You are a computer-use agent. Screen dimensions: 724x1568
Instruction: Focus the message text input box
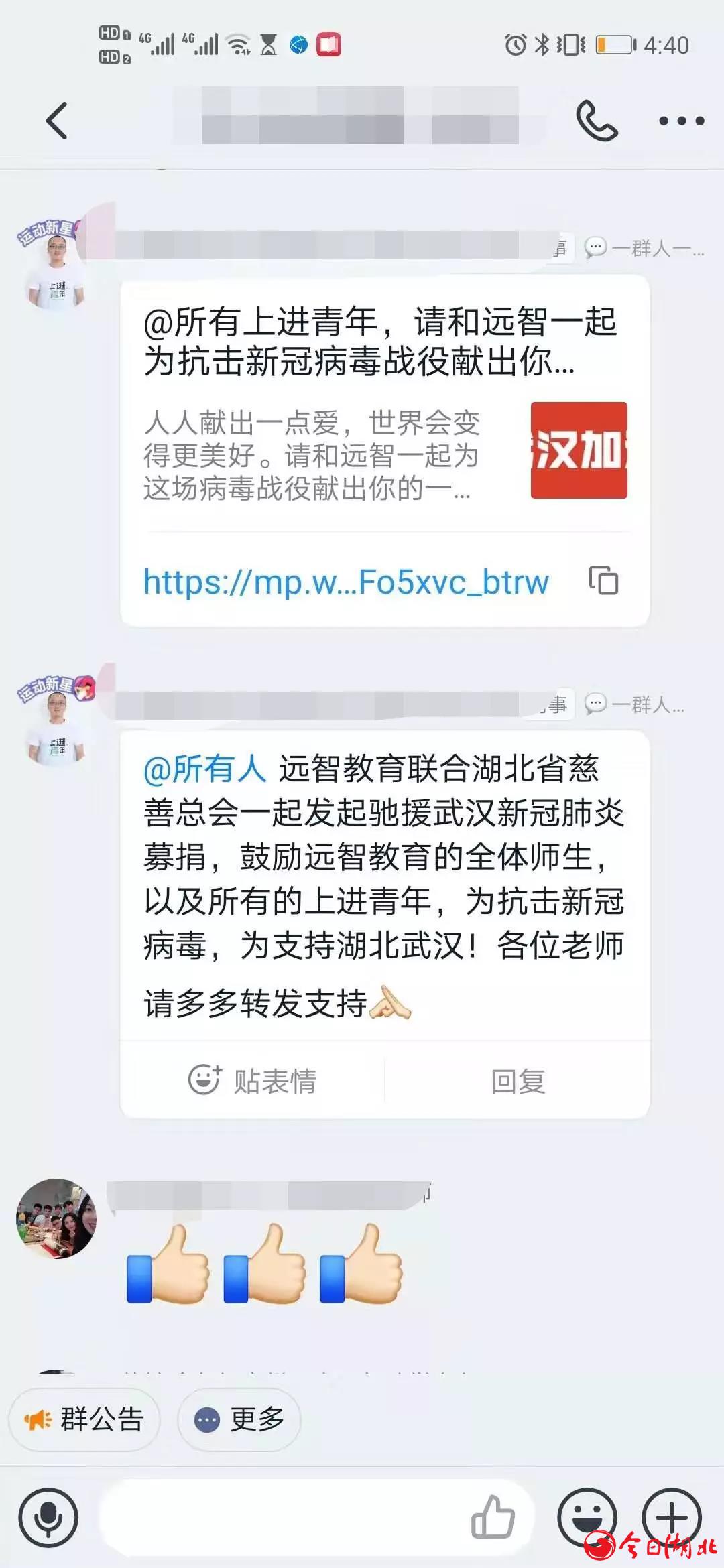282,1518
